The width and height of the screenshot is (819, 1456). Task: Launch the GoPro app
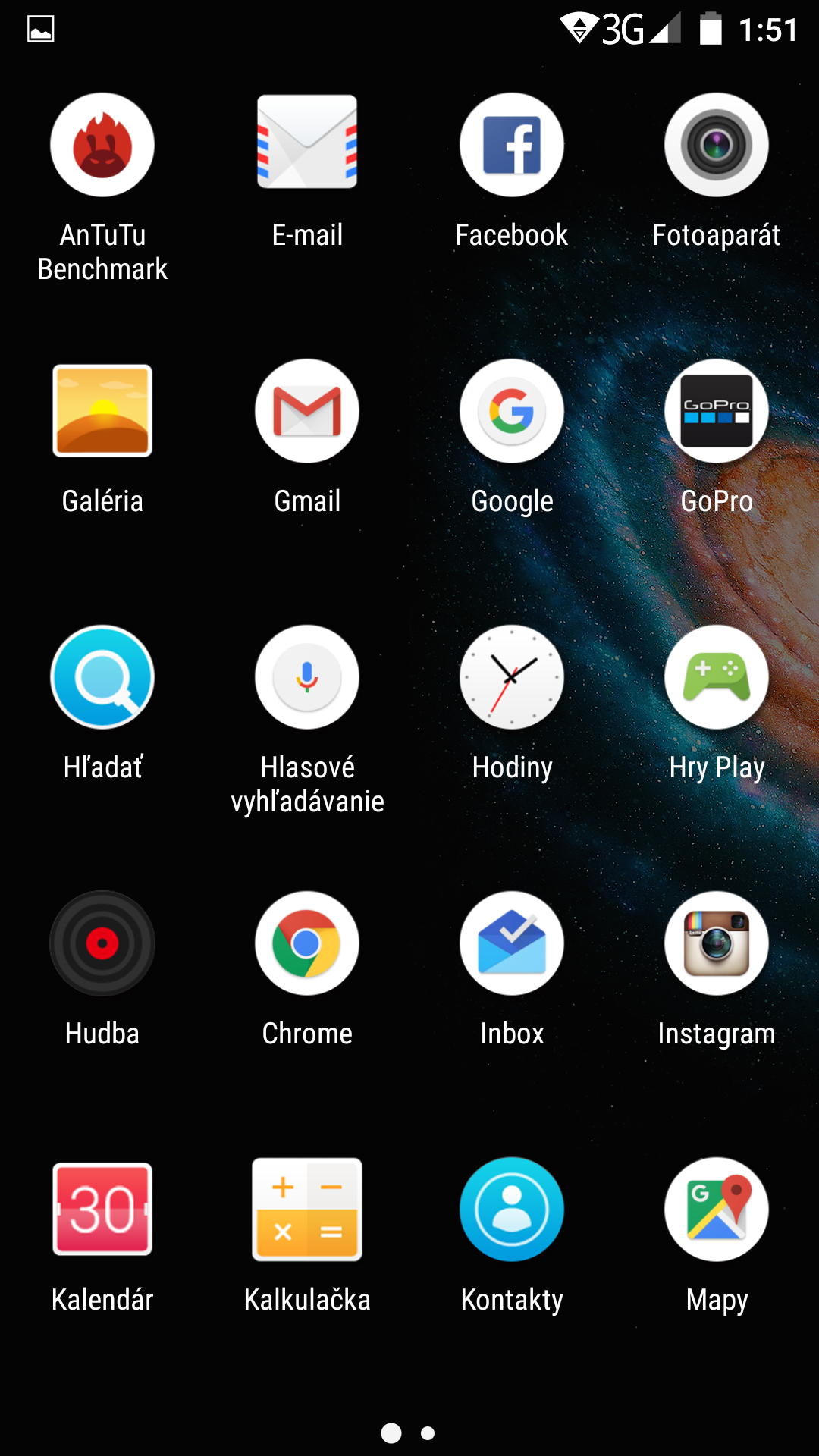[x=717, y=411]
